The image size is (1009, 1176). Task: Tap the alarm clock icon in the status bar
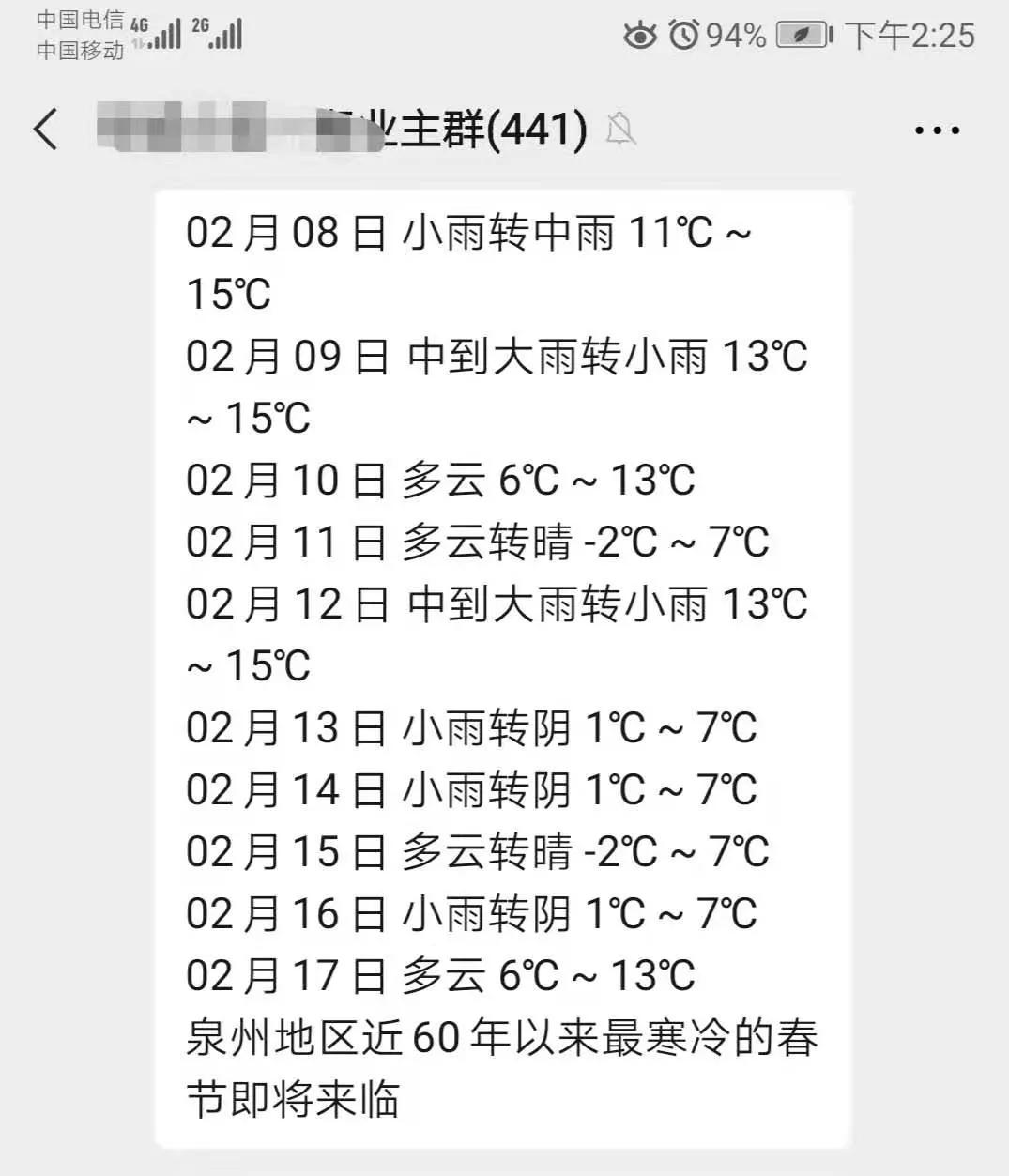(684, 36)
